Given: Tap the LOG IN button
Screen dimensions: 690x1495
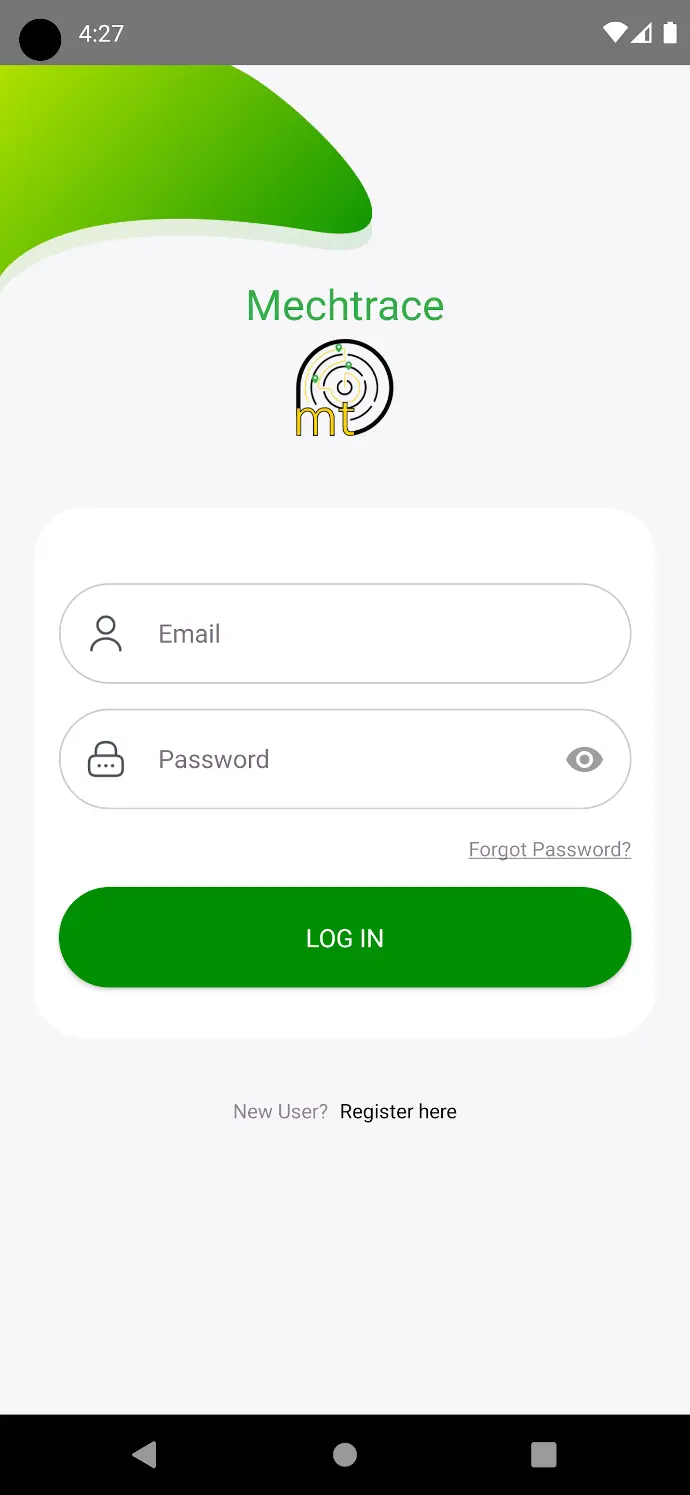Looking at the screenshot, I should click(345, 938).
